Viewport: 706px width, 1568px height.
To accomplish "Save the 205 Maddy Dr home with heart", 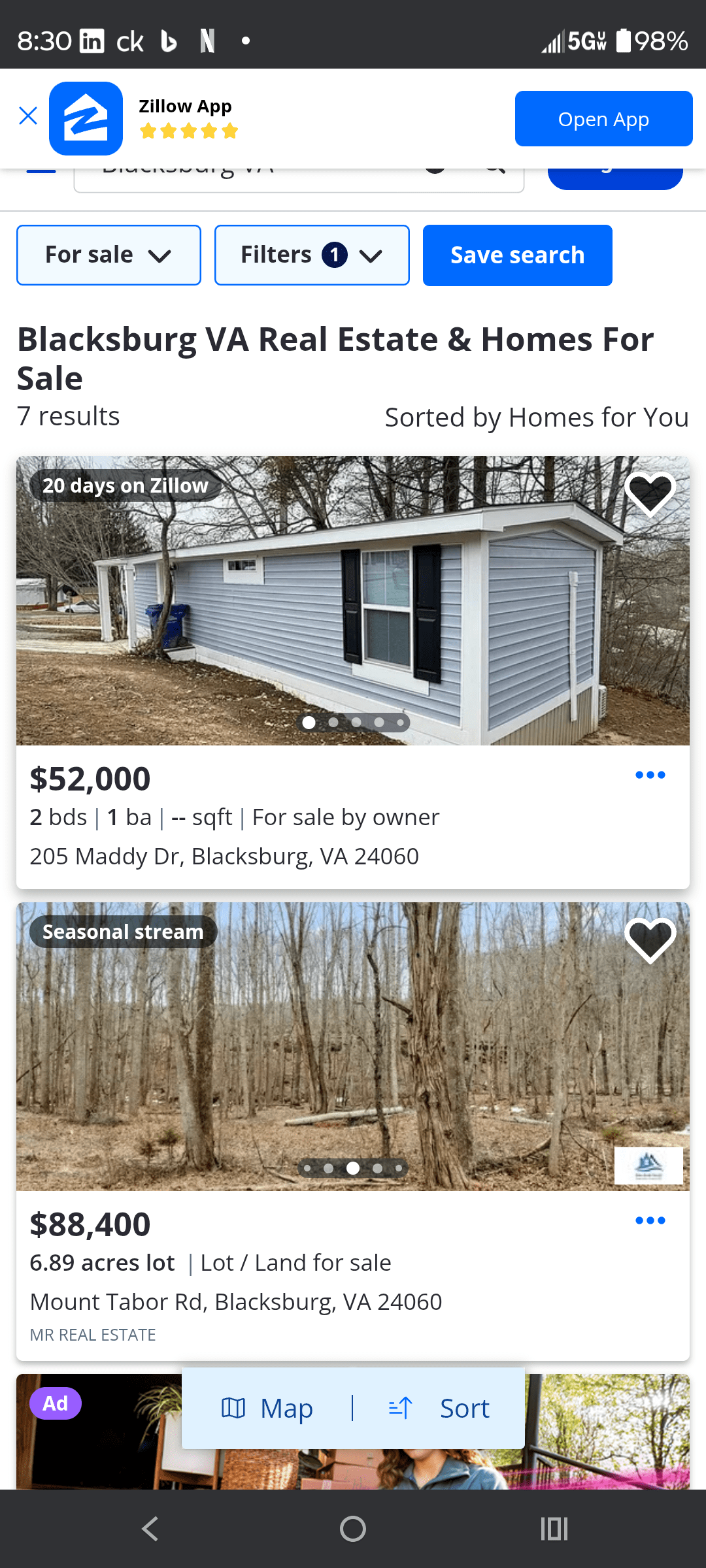I will (650, 493).
